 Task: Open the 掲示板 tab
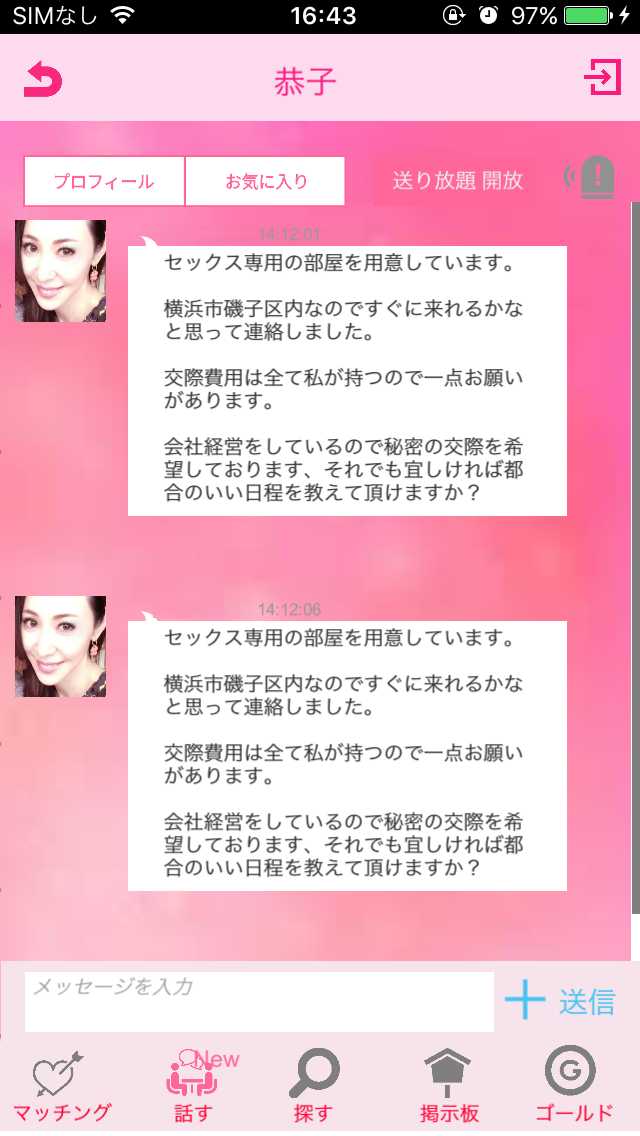click(x=449, y=1088)
